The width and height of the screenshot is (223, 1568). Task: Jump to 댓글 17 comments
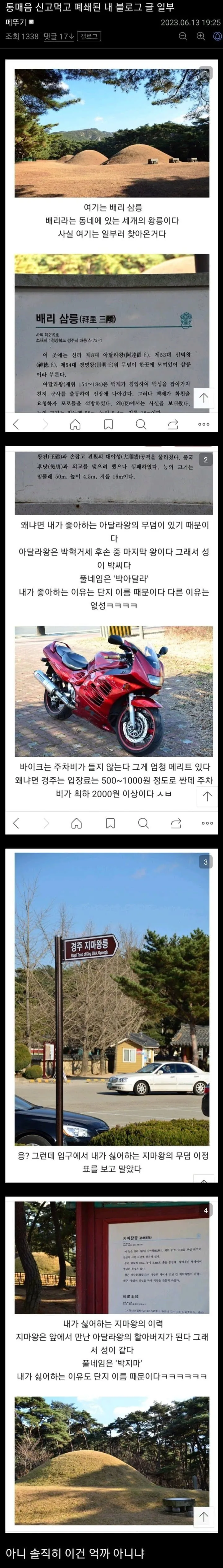(59, 36)
